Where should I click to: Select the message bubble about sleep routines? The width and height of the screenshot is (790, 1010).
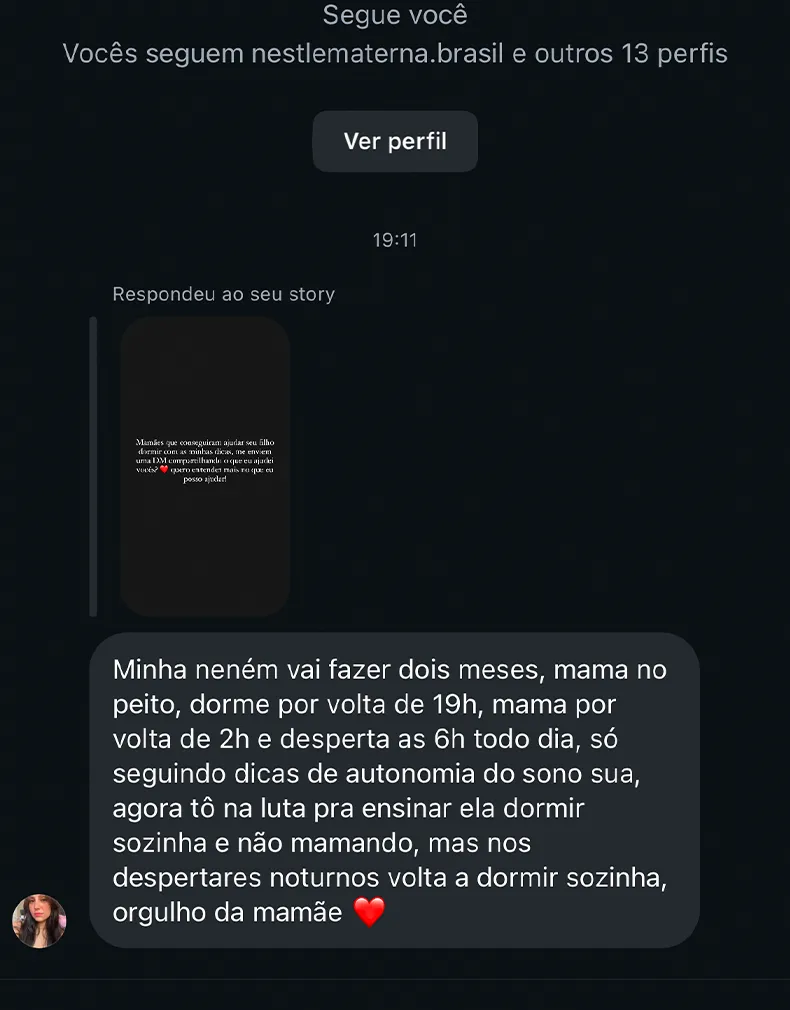click(x=395, y=790)
